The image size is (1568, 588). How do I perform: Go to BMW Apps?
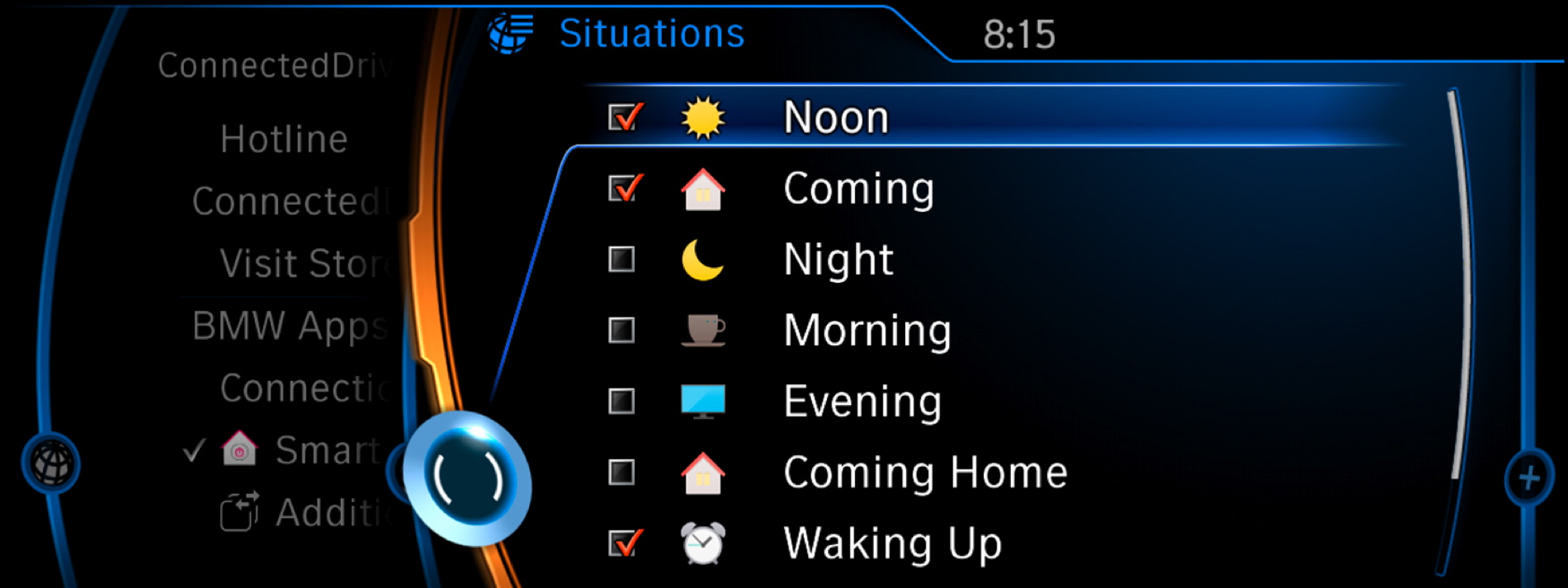pos(289,326)
